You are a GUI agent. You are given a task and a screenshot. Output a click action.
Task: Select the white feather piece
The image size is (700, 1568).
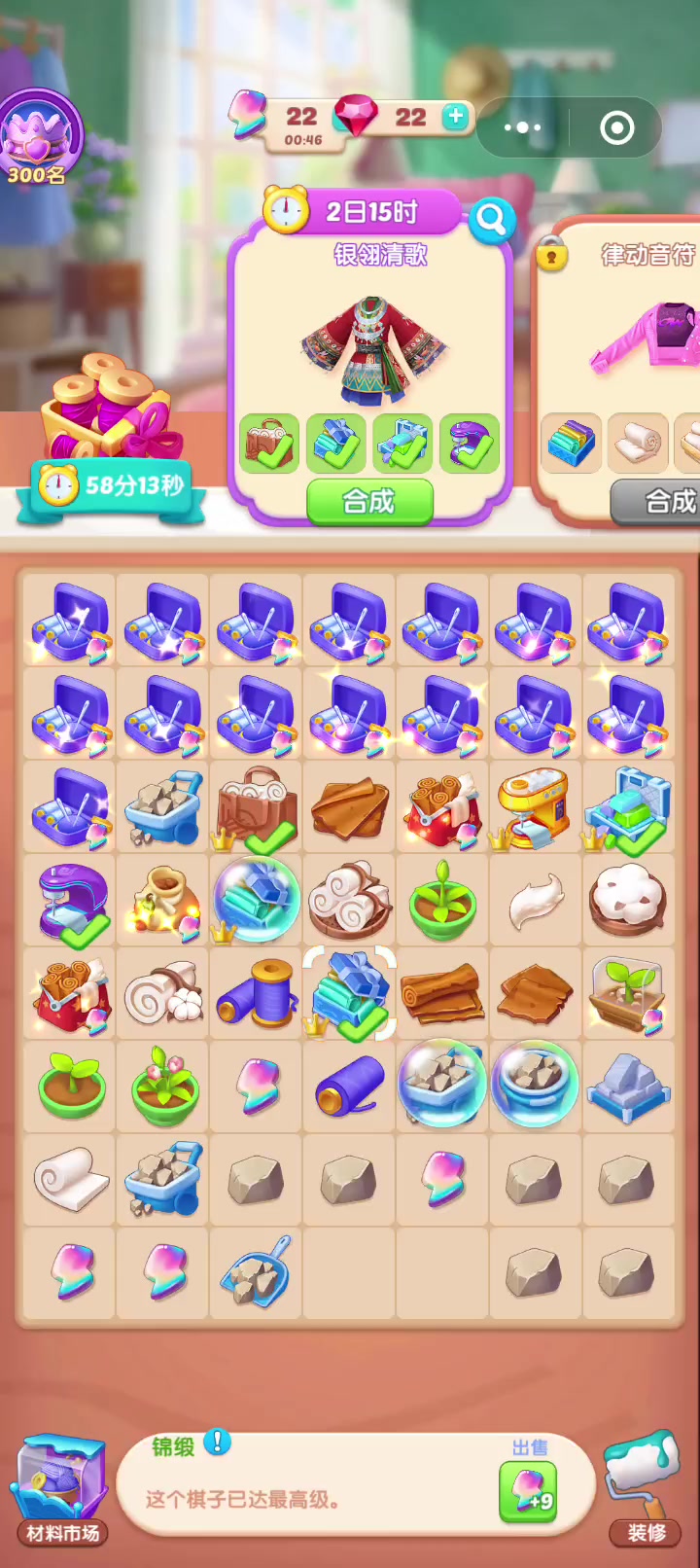(537, 902)
